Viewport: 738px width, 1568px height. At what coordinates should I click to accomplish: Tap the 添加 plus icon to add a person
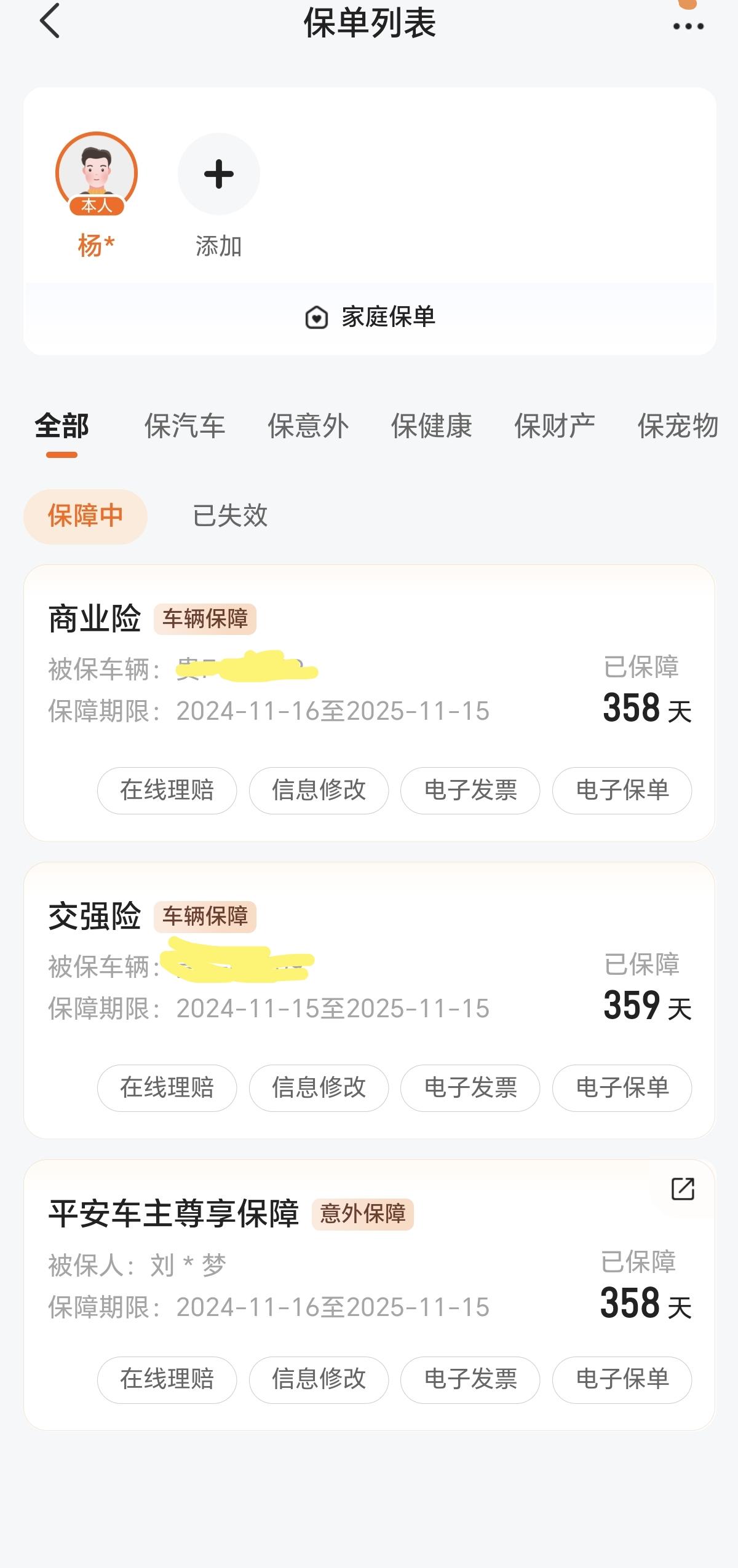(218, 174)
